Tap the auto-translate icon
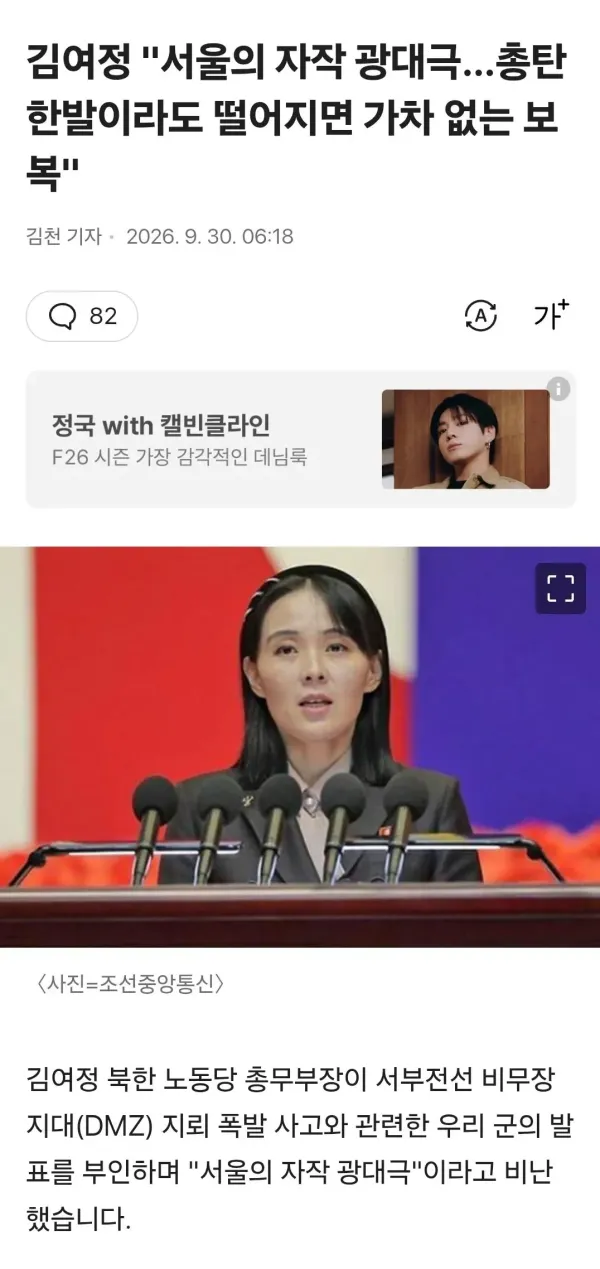 point(482,316)
